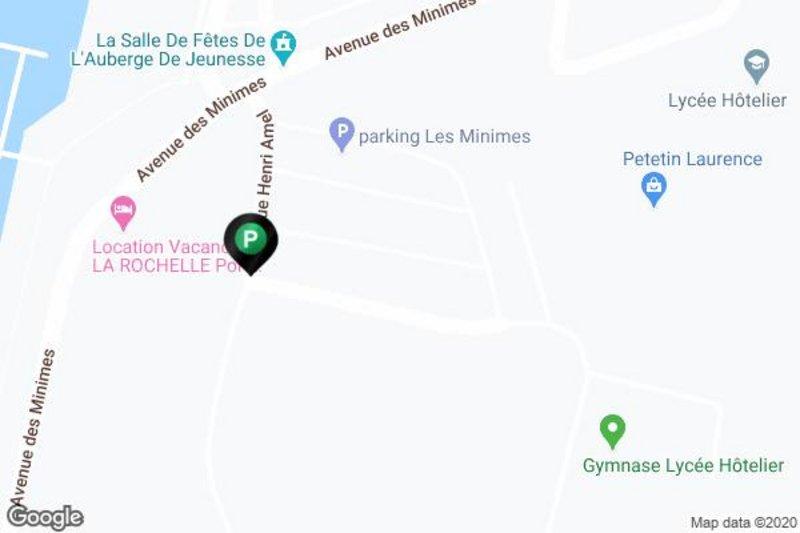This screenshot has height=533, width=800.
Task: Open La Salle De Fêtes marker
Action: pos(286,44)
